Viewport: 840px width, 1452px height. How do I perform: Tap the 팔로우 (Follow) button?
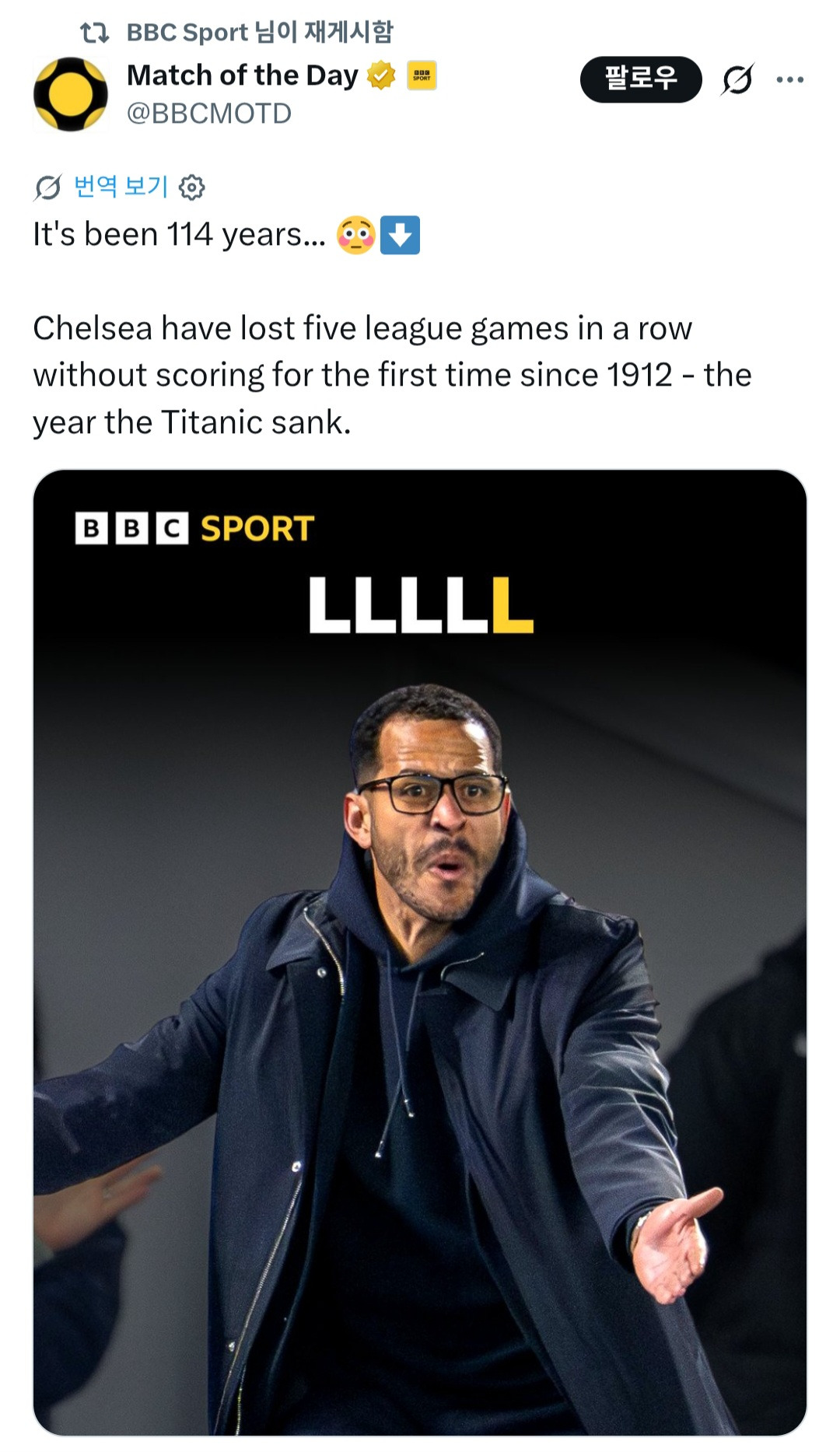click(640, 79)
